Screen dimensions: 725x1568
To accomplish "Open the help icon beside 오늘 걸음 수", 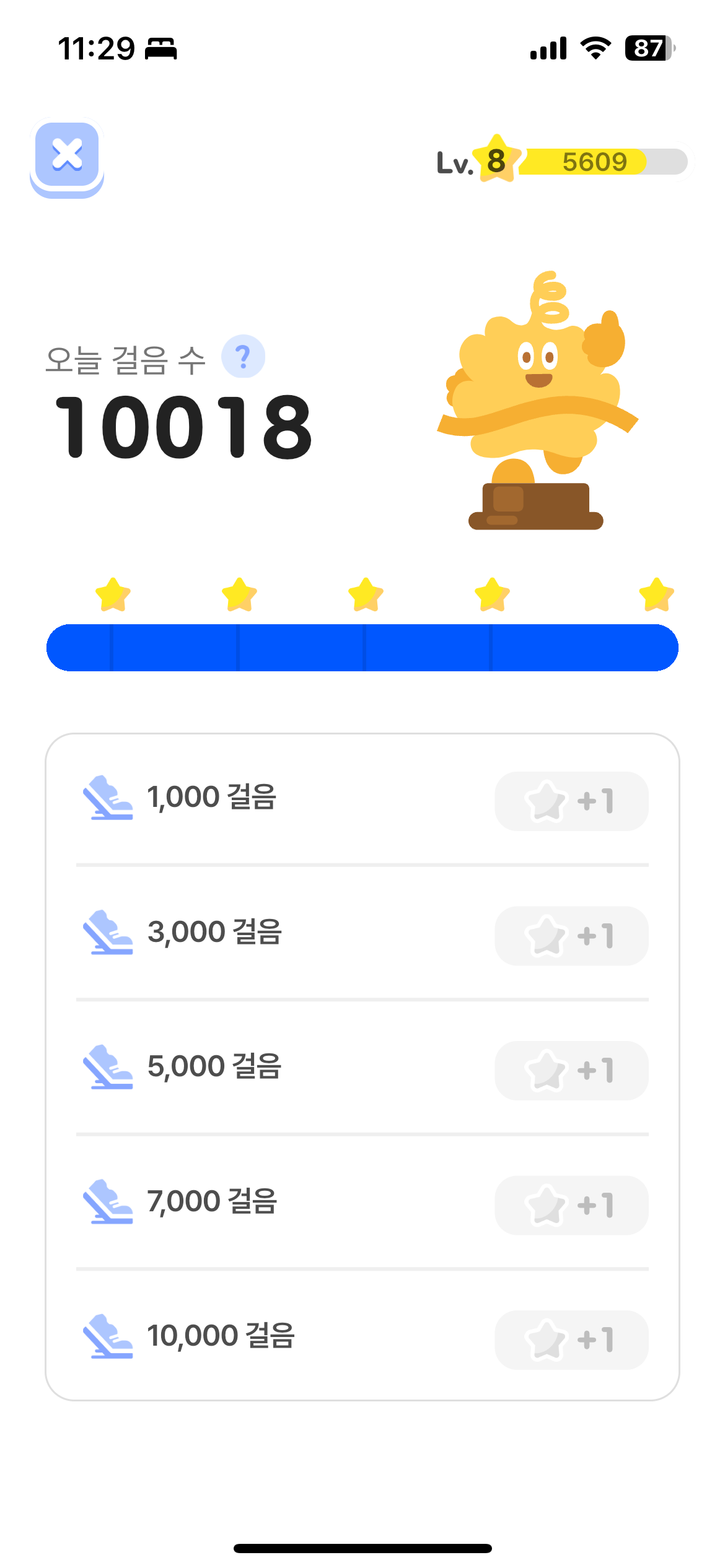I will [x=244, y=357].
